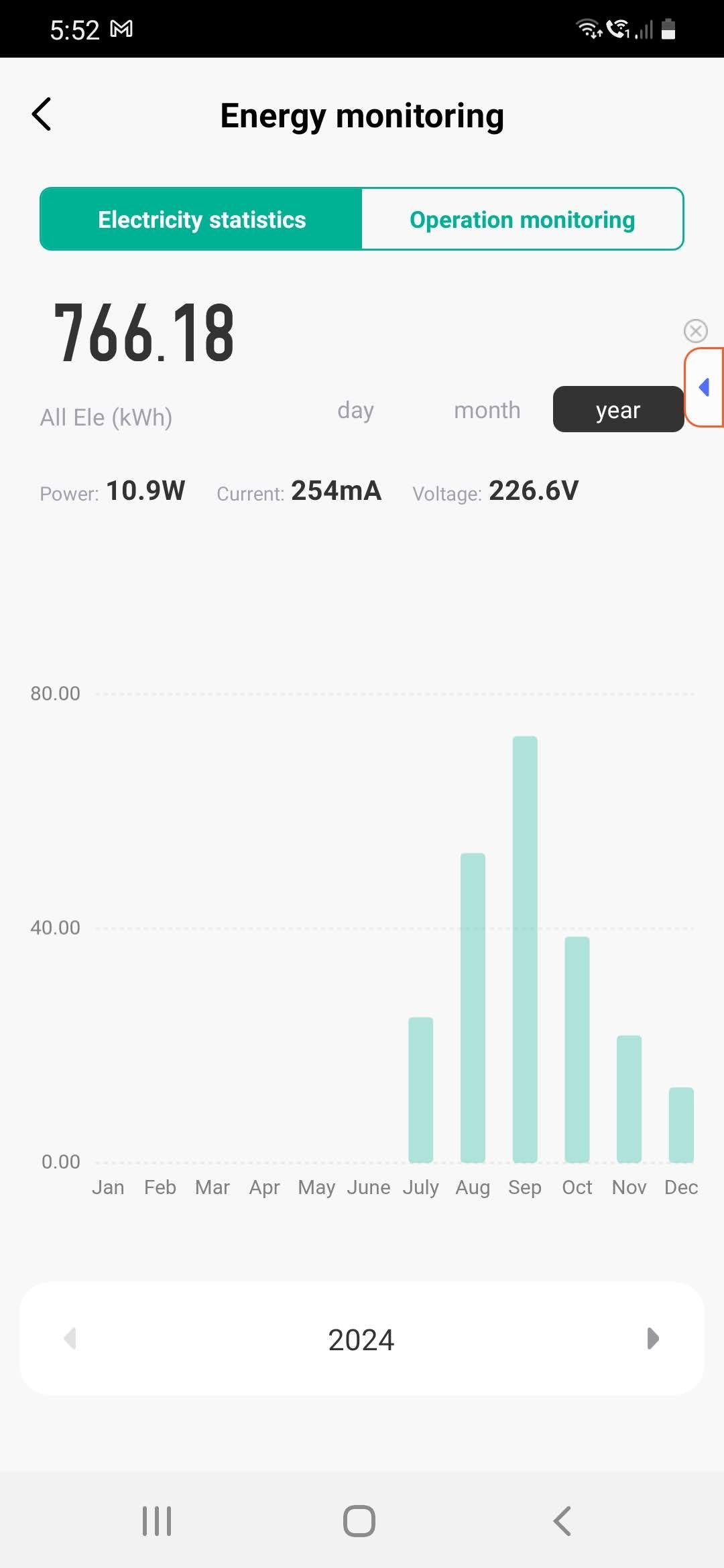The image size is (724, 1568).
Task: Dismiss the floating side widget
Action: click(695, 330)
